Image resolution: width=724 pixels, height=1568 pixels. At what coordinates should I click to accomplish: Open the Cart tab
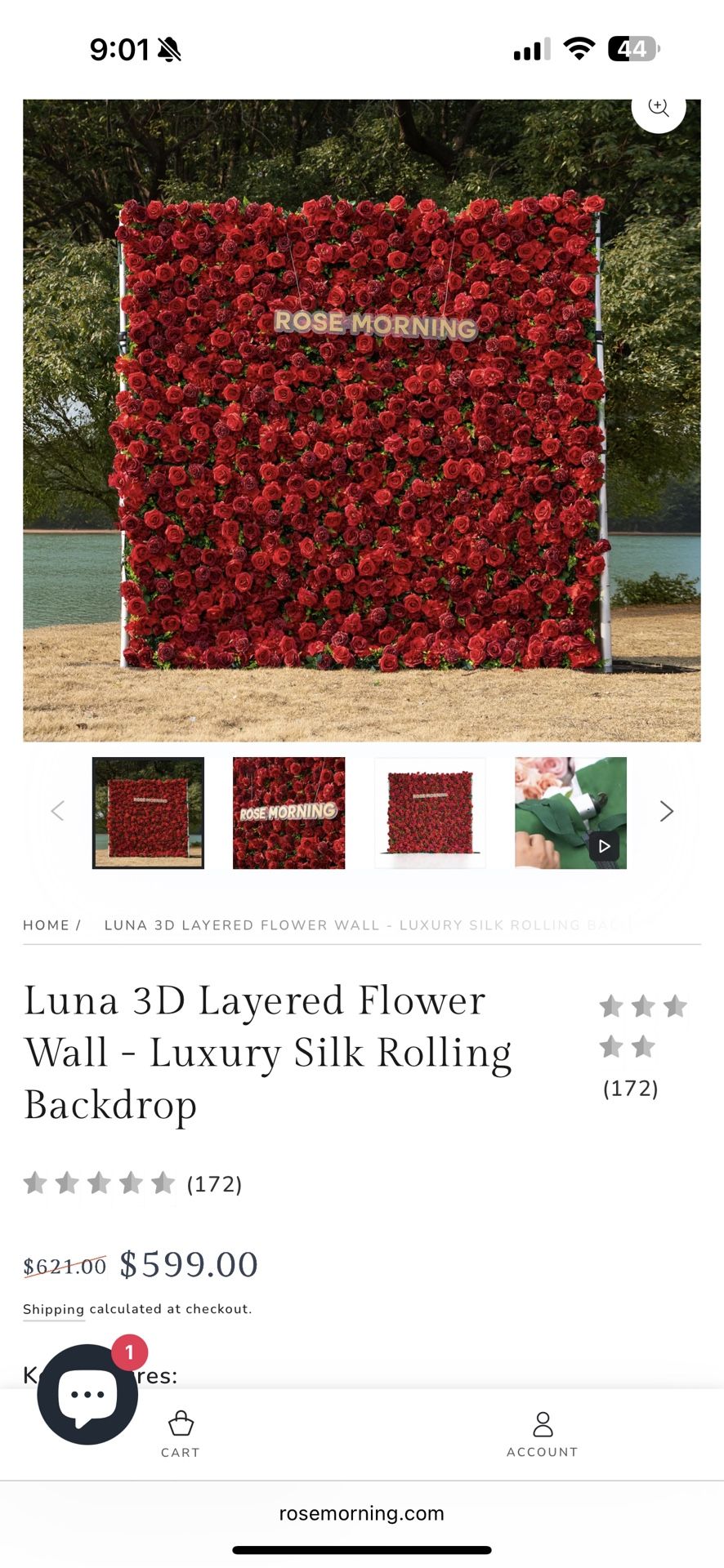pos(181,1434)
